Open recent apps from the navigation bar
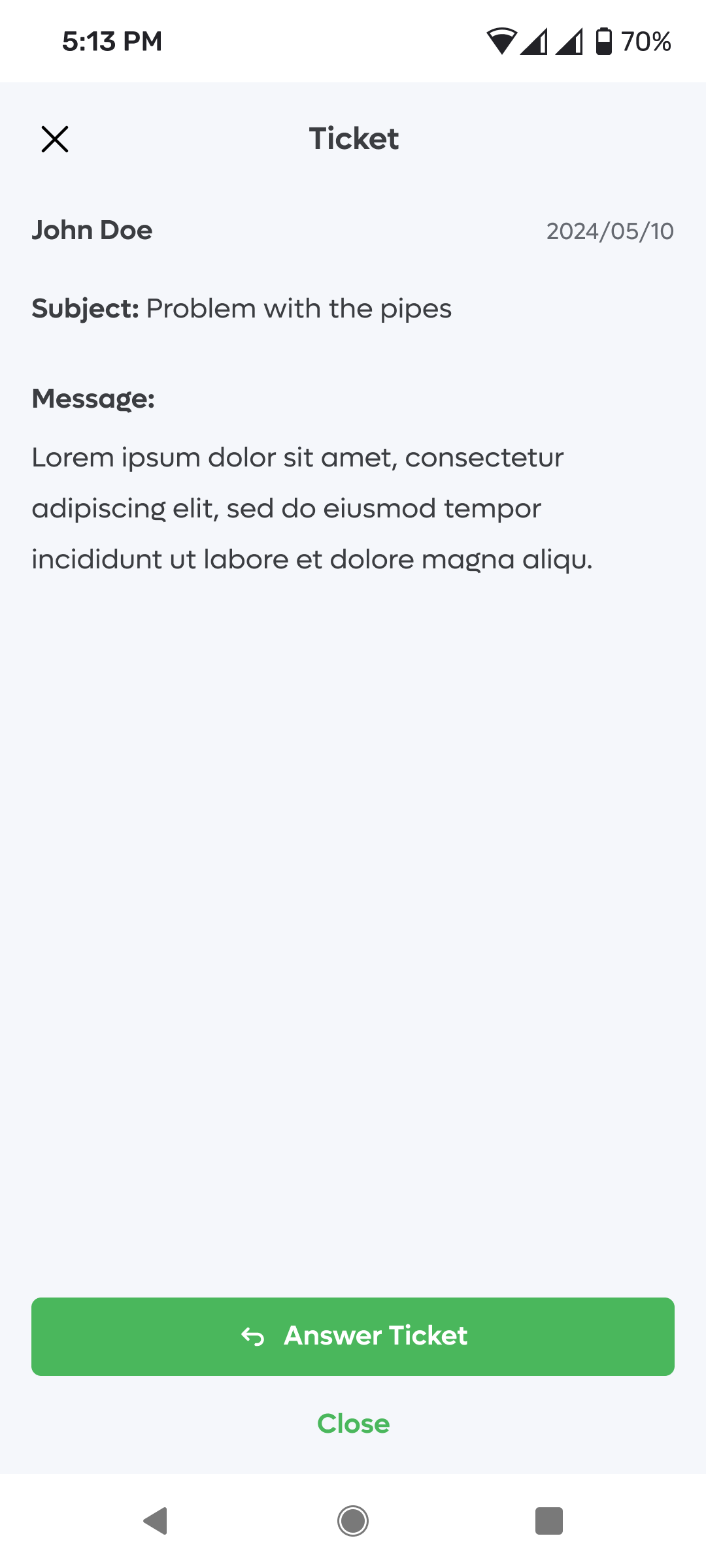The width and height of the screenshot is (706, 1568). [x=549, y=1520]
